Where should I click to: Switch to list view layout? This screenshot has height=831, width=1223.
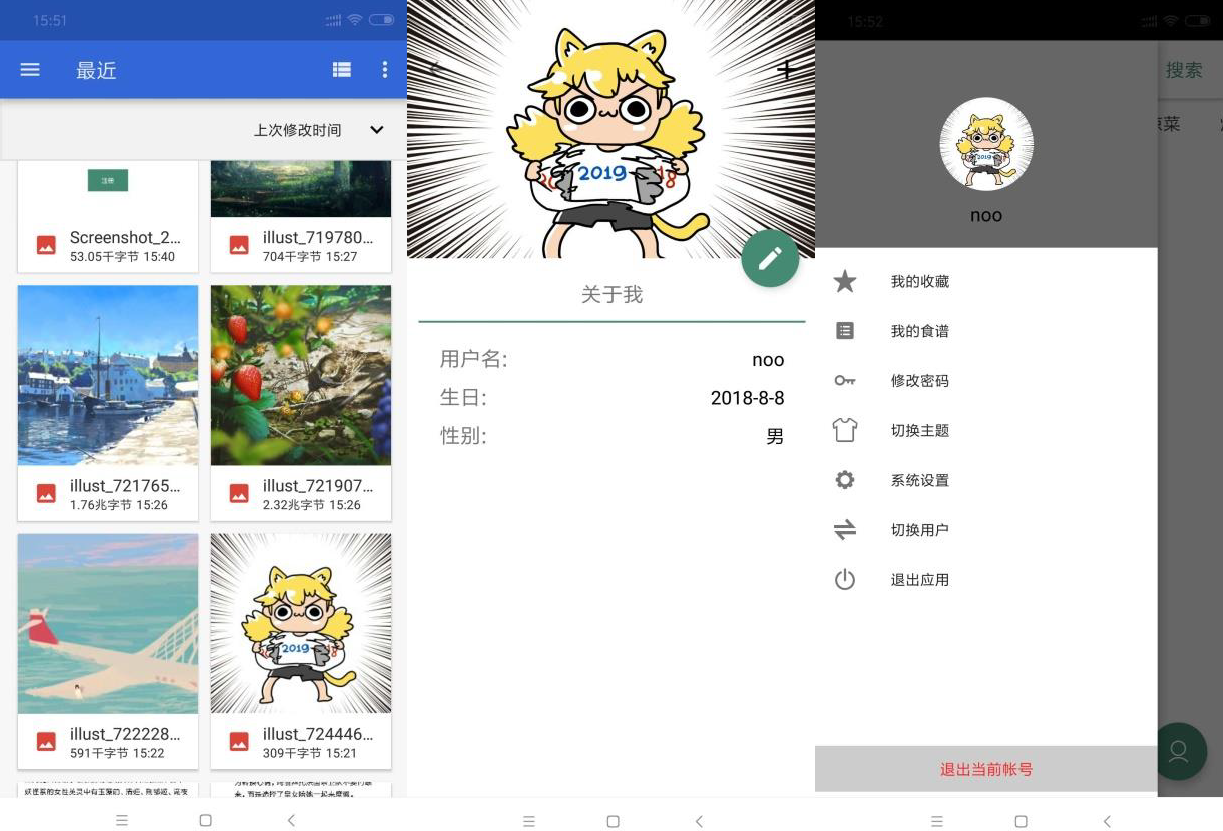click(x=342, y=70)
